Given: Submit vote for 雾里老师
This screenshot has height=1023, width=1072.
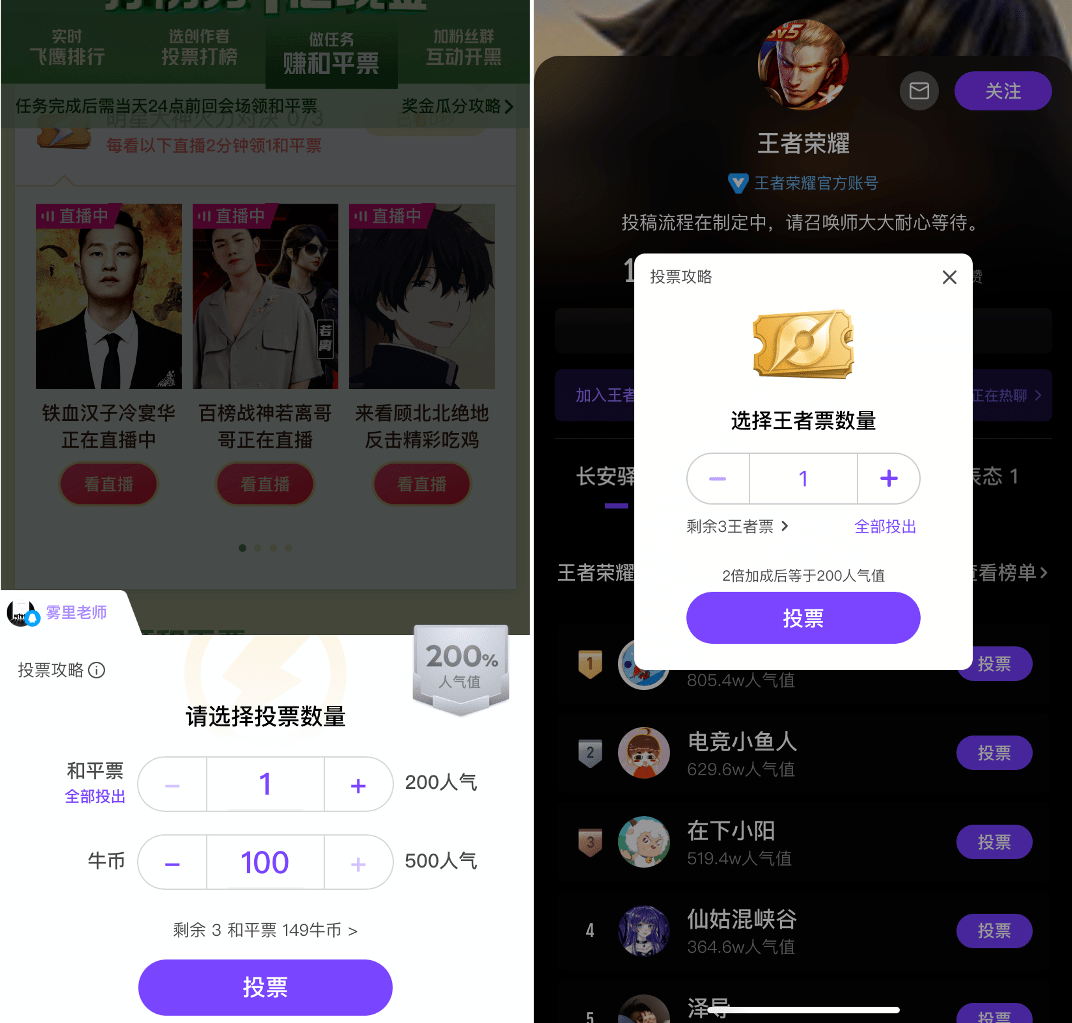Looking at the screenshot, I should 265,987.
